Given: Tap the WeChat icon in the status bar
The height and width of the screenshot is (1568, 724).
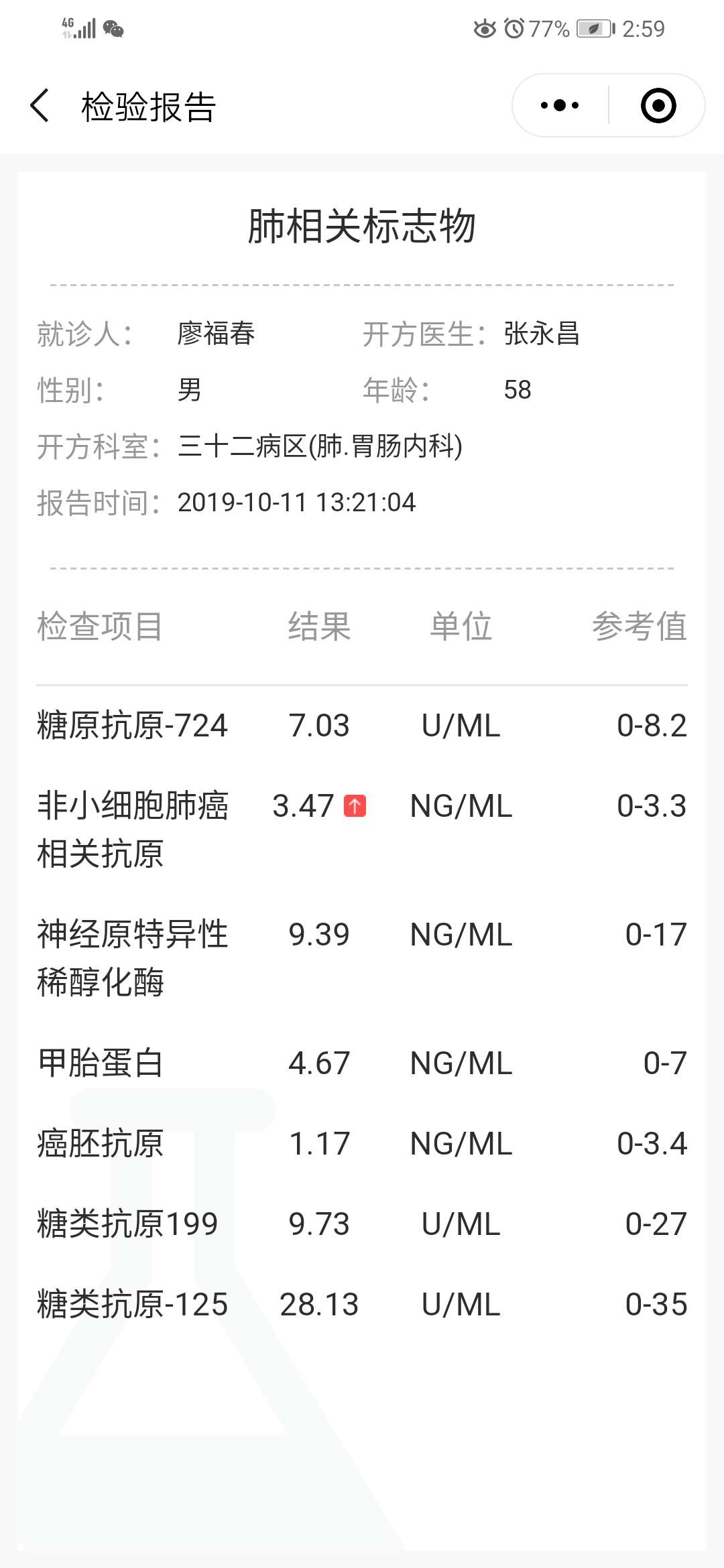Looking at the screenshot, I should tap(114, 29).
